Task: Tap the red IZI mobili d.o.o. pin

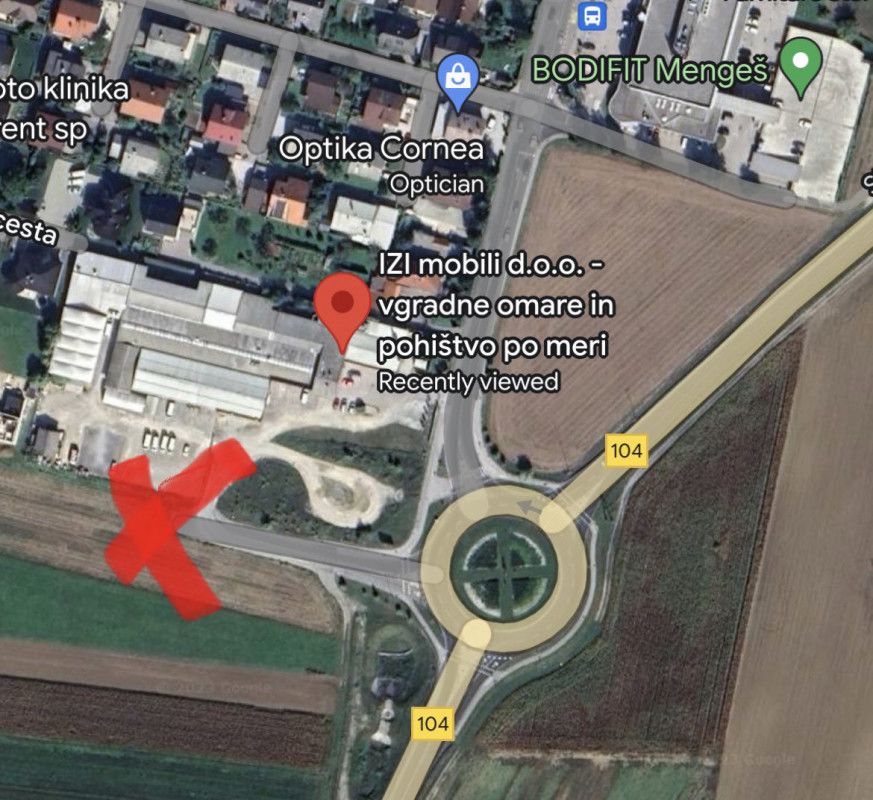Action: click(343, 305)
